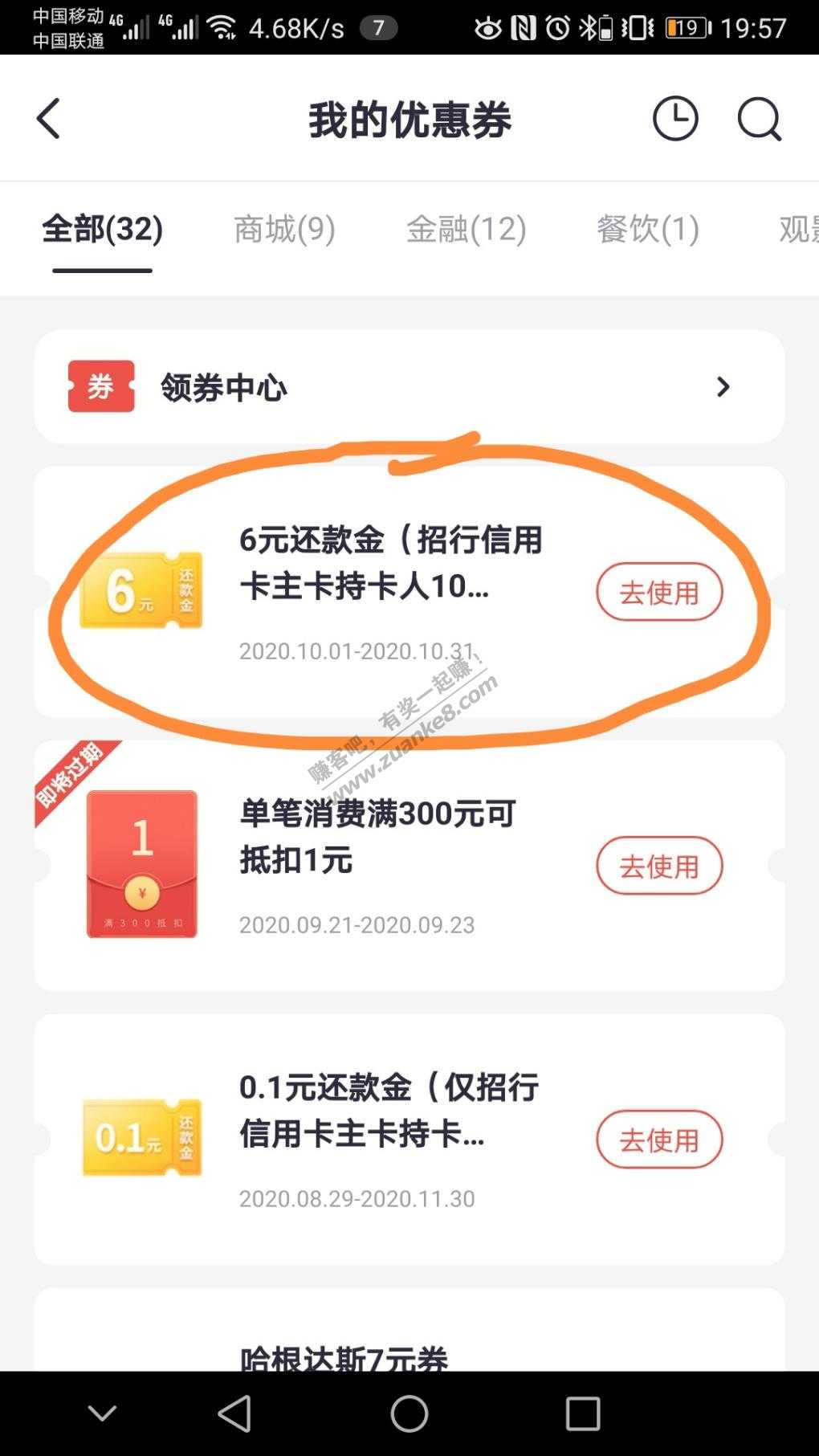
Task: Switch to the 商城(9) tab
Action: pos(284,230)
